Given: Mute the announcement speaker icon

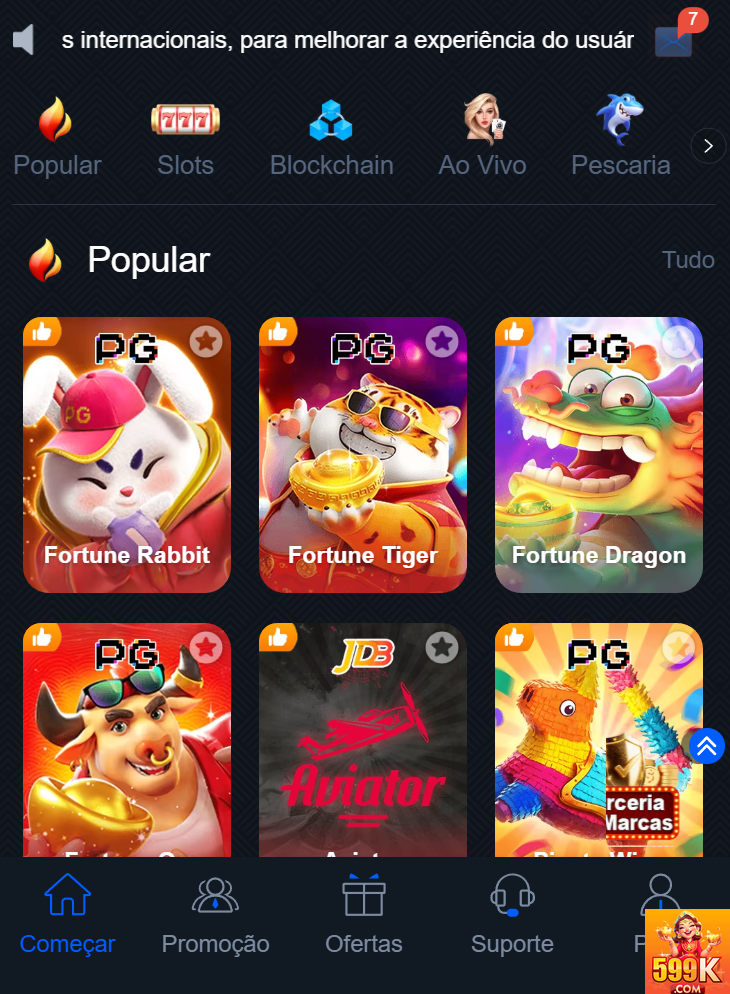Looking at the screenshot, I should coord(22,40).
